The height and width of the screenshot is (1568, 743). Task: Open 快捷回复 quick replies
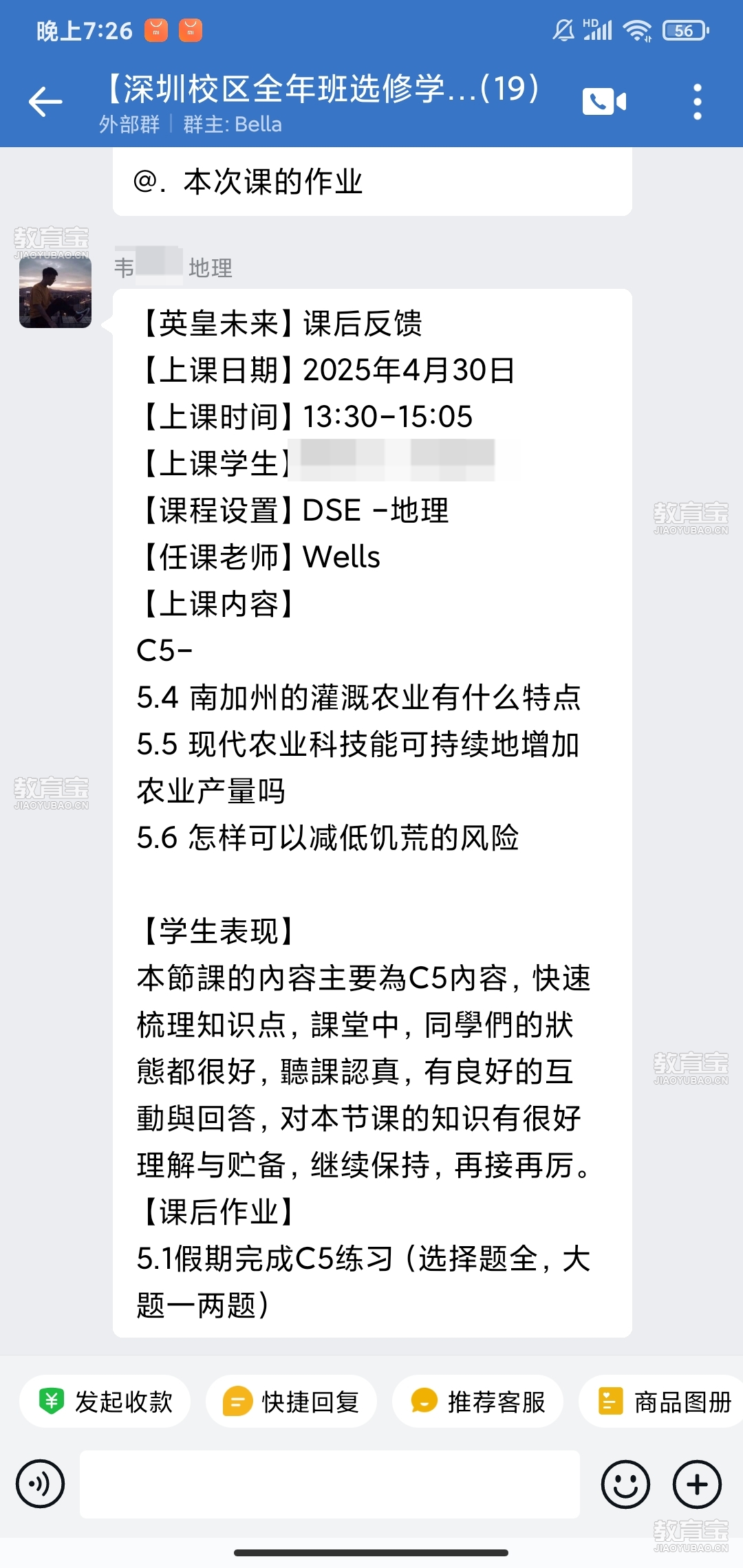pos(291,1401)
